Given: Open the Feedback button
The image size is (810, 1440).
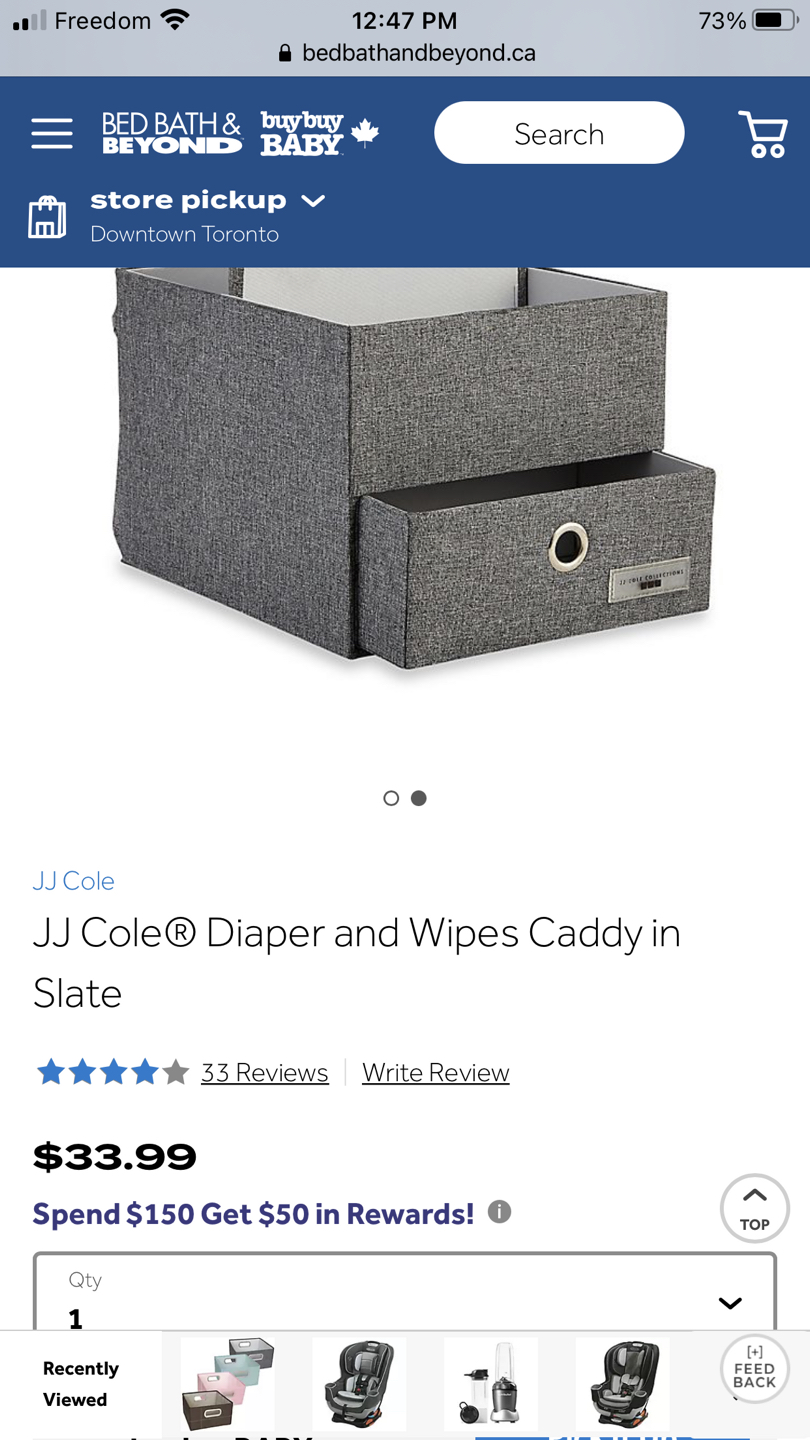Looking at the screenshot, I should coord(754,1369).
